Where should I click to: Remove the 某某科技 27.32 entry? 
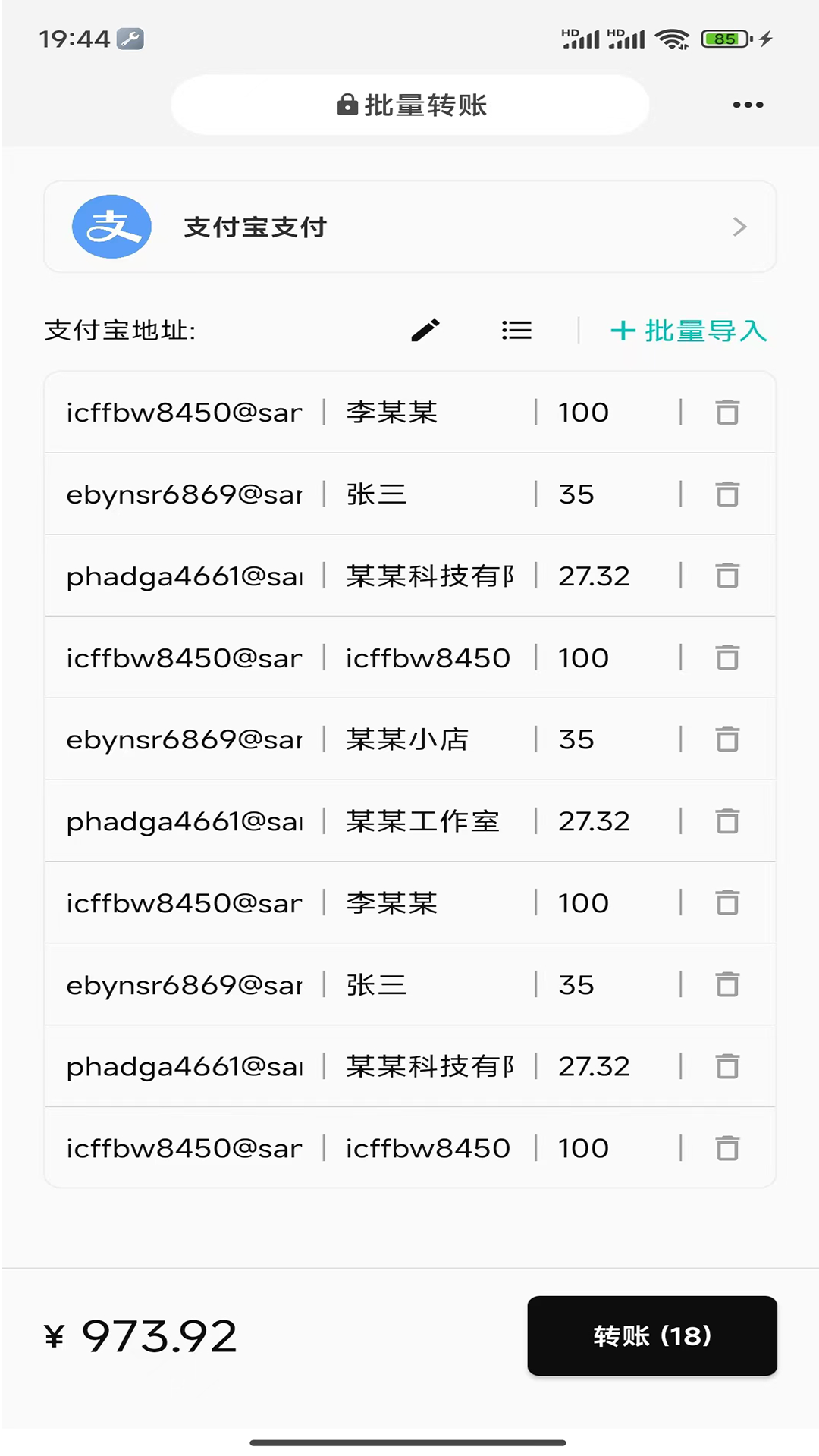pos(726,576)
